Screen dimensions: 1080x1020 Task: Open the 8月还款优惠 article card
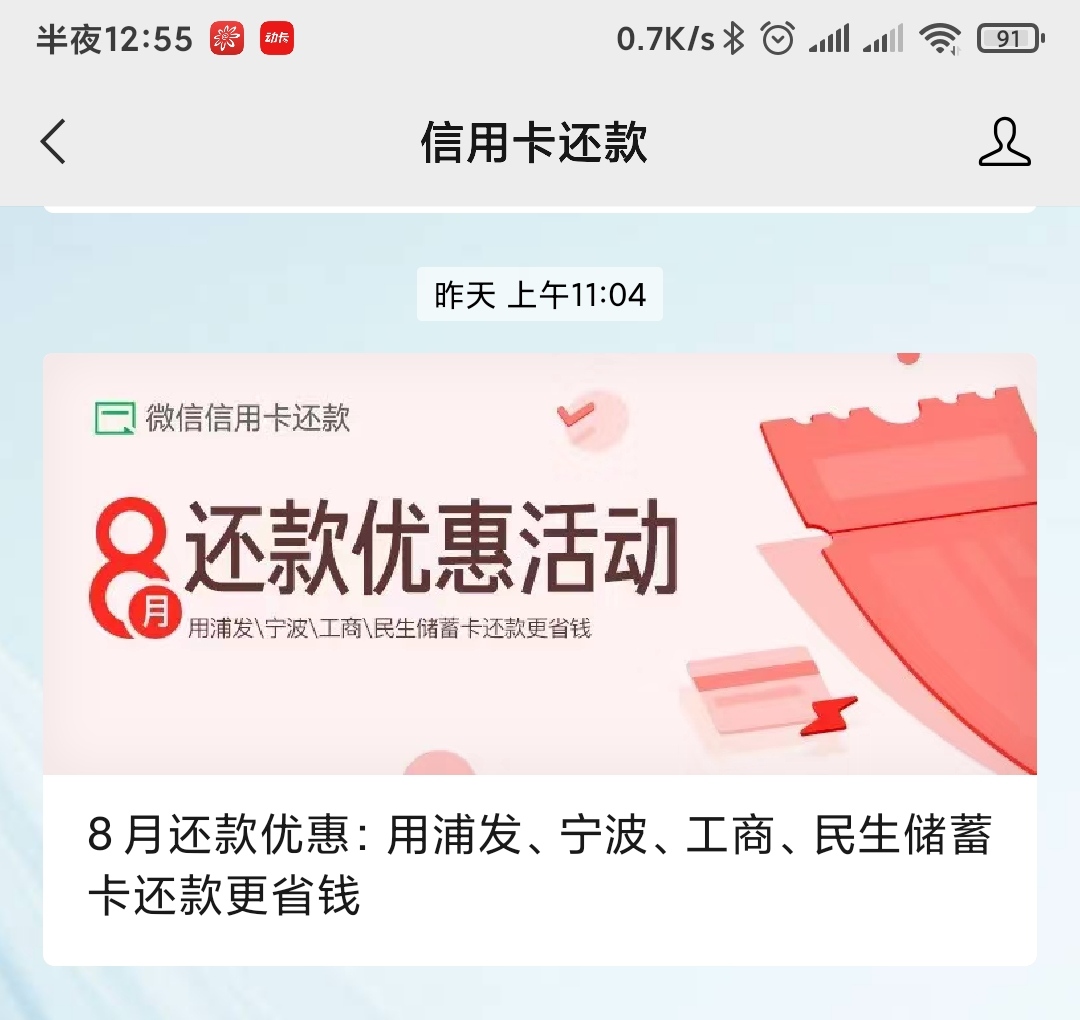(x=540, y=660)
